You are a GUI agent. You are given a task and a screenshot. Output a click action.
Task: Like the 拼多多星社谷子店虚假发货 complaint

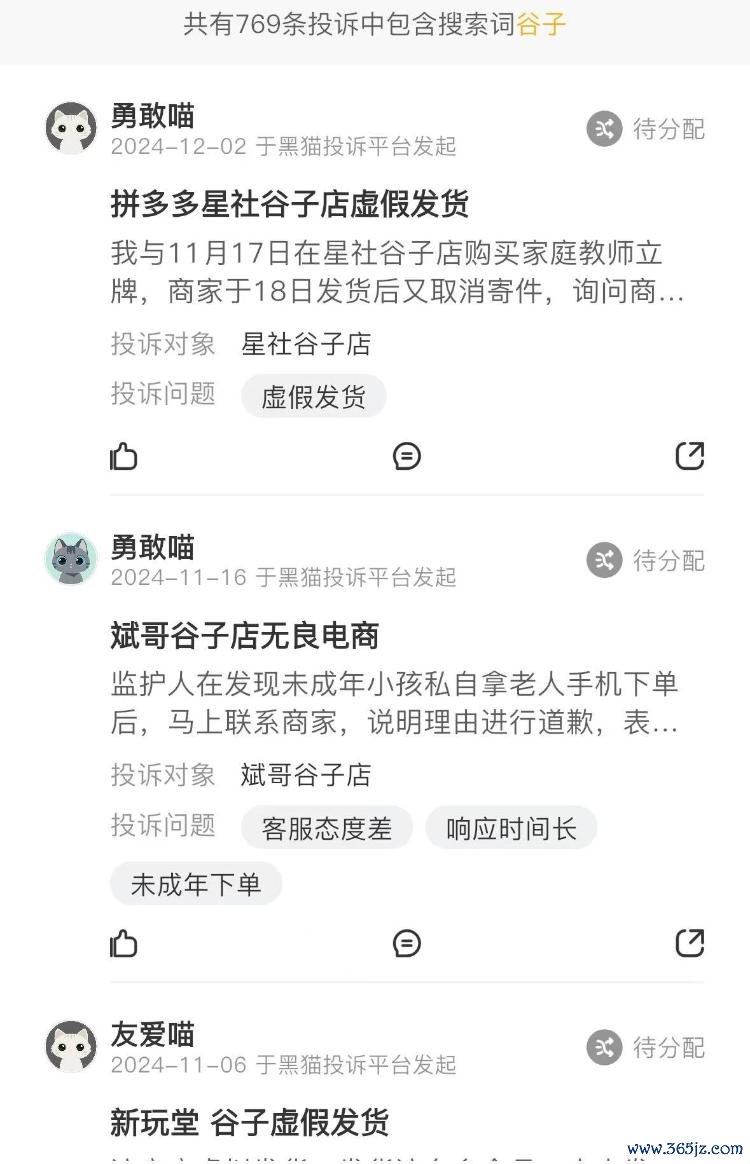[124, 456]
